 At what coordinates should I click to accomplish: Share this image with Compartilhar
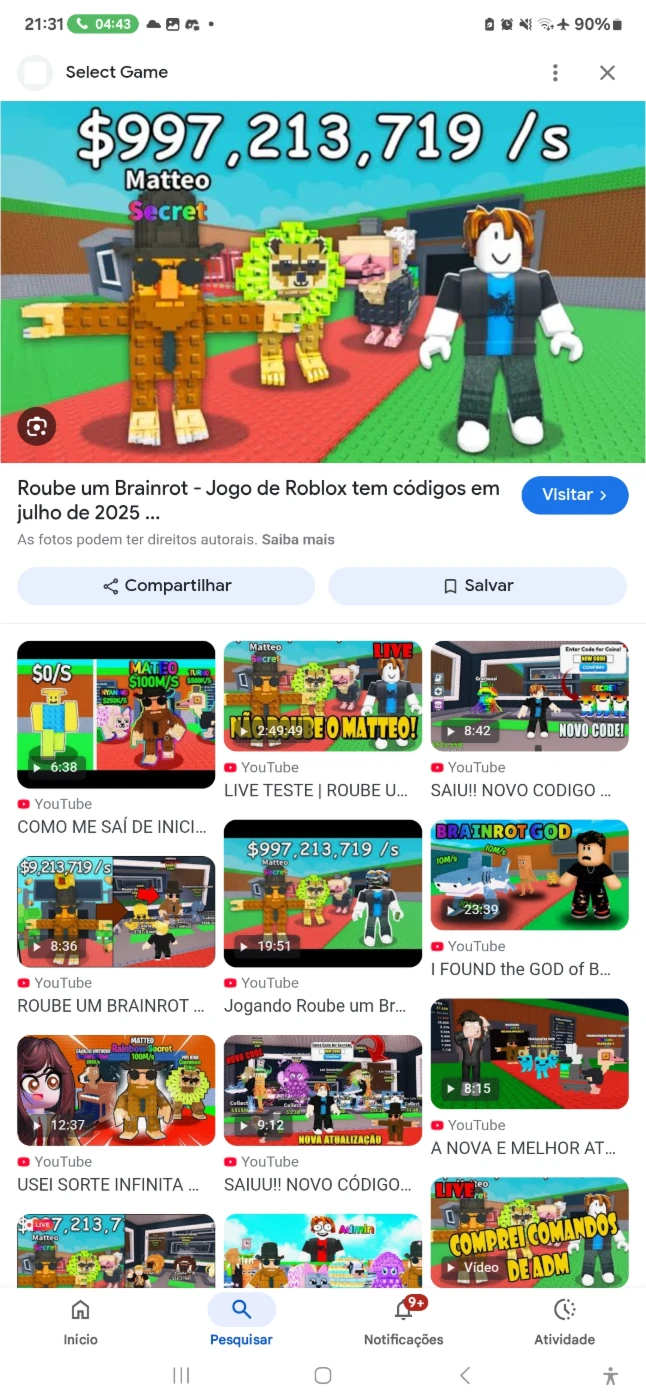tap(166, 586)
